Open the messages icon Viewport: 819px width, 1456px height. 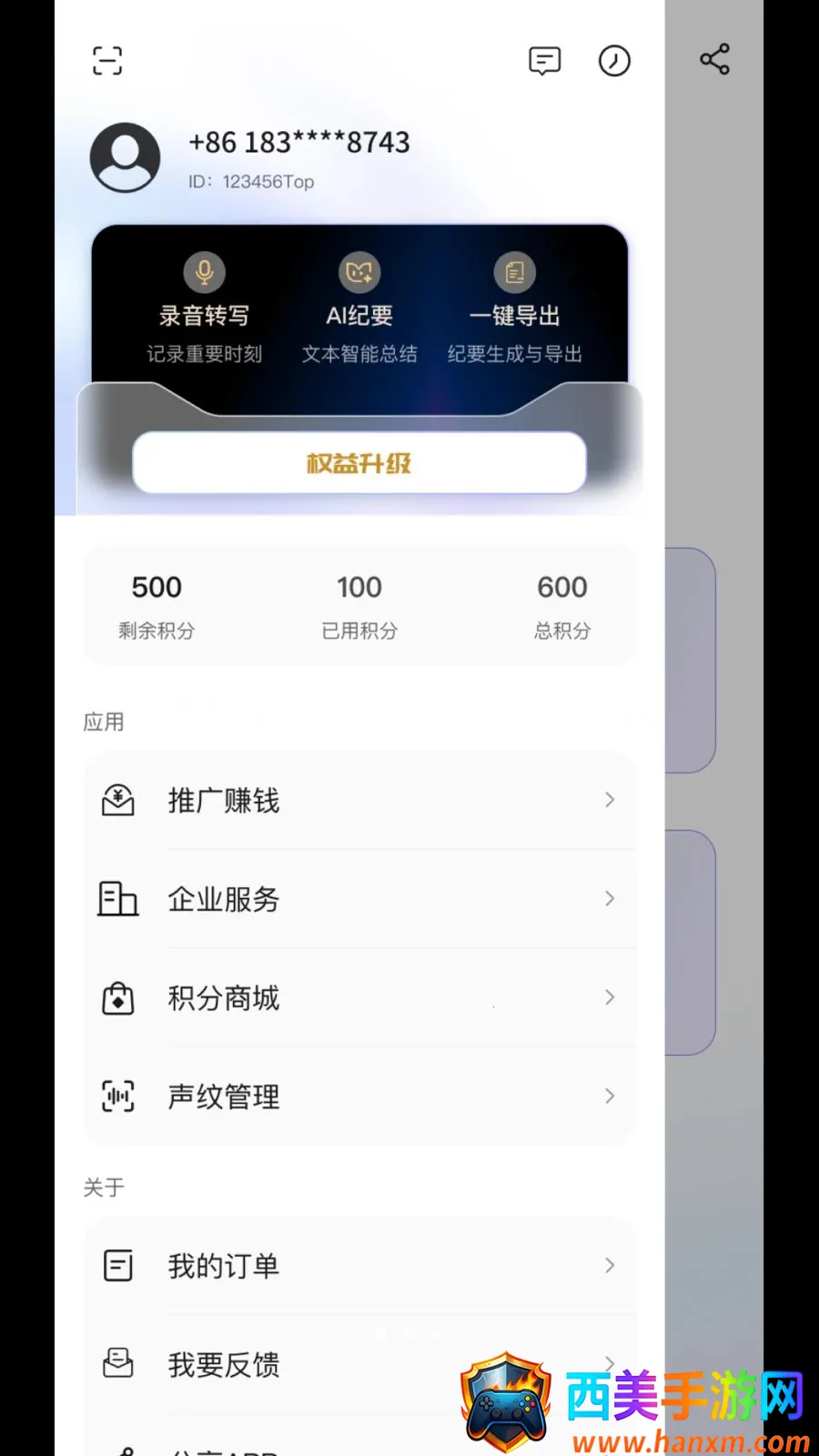pyautogui.click(x=544, y=61)
